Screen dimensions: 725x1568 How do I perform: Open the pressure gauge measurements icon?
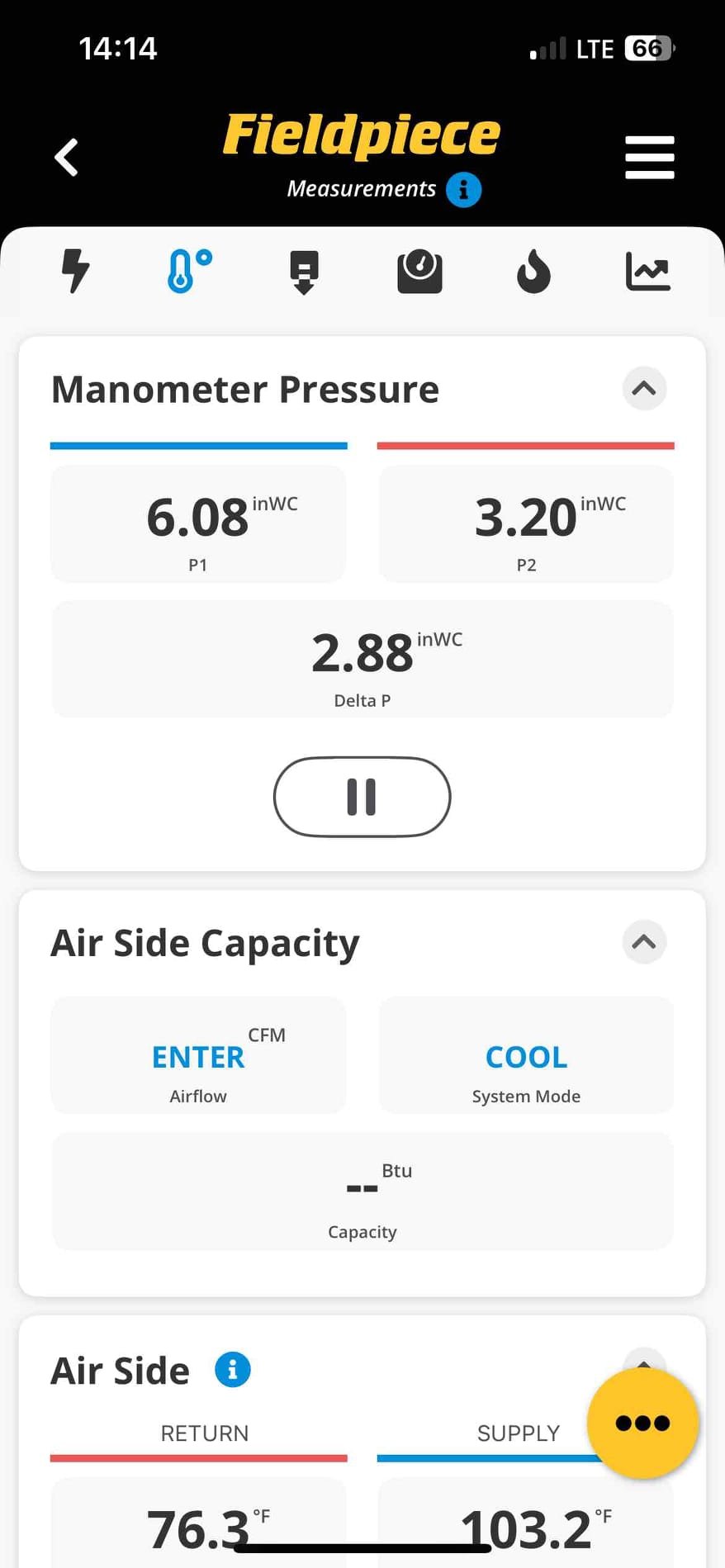pyautogui.click(x=419, y=271)
